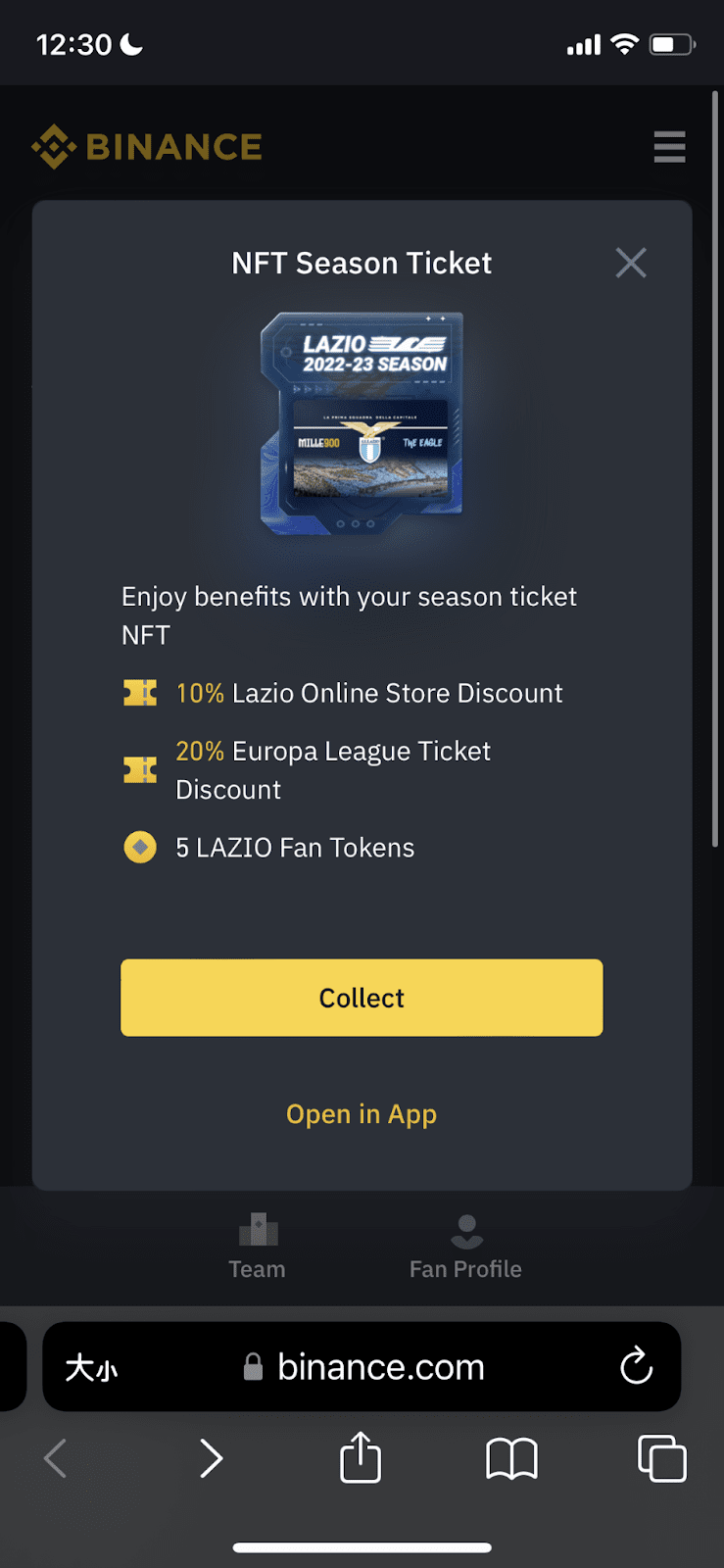The height and width of the screenshot is (1568, 724).
Task: Collect the NFT season ticket
Action: (x=362, y=998)
